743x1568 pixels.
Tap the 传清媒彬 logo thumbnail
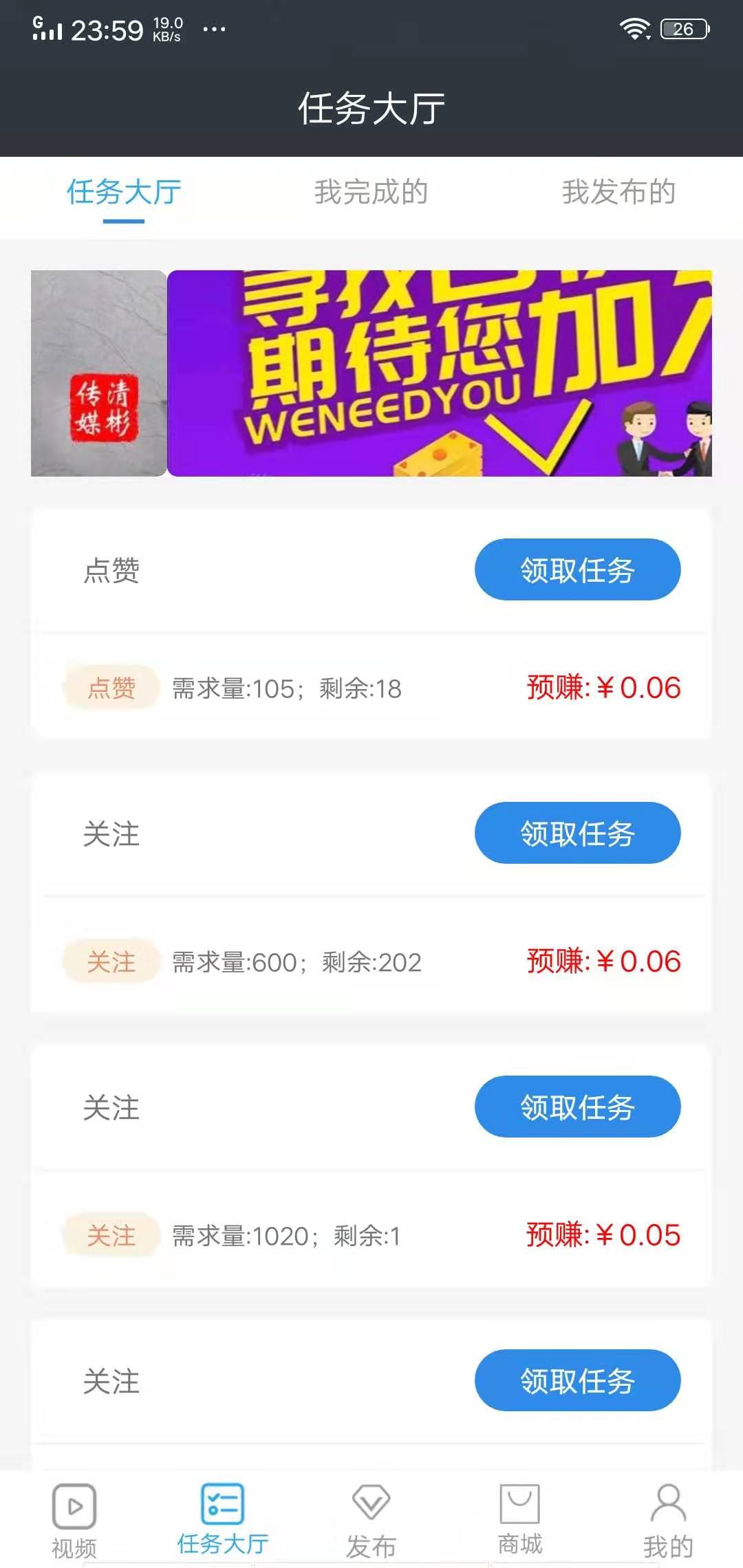tap(99, 375)
